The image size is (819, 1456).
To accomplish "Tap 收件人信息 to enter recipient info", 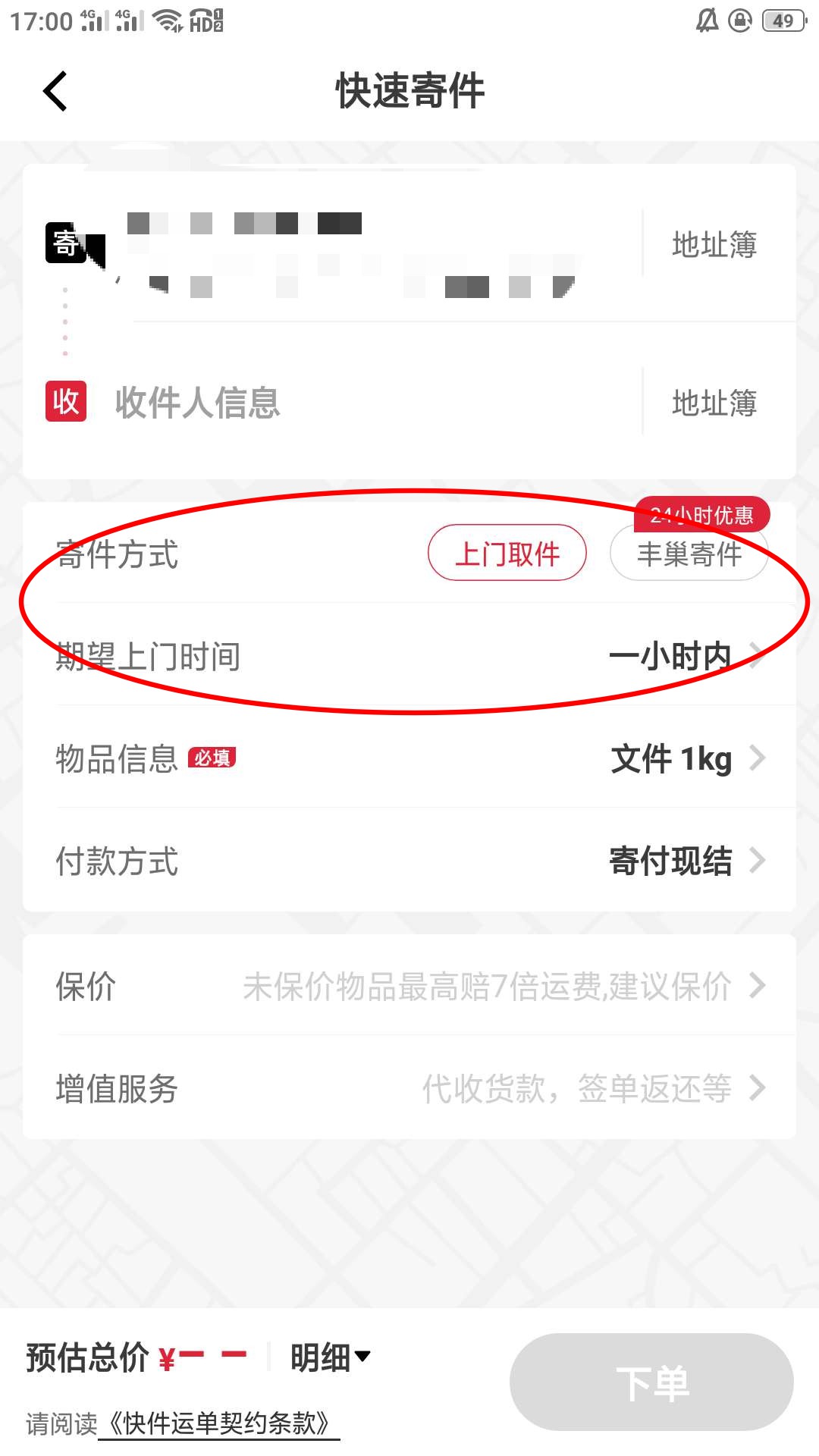I will click(x=198, y=404).
